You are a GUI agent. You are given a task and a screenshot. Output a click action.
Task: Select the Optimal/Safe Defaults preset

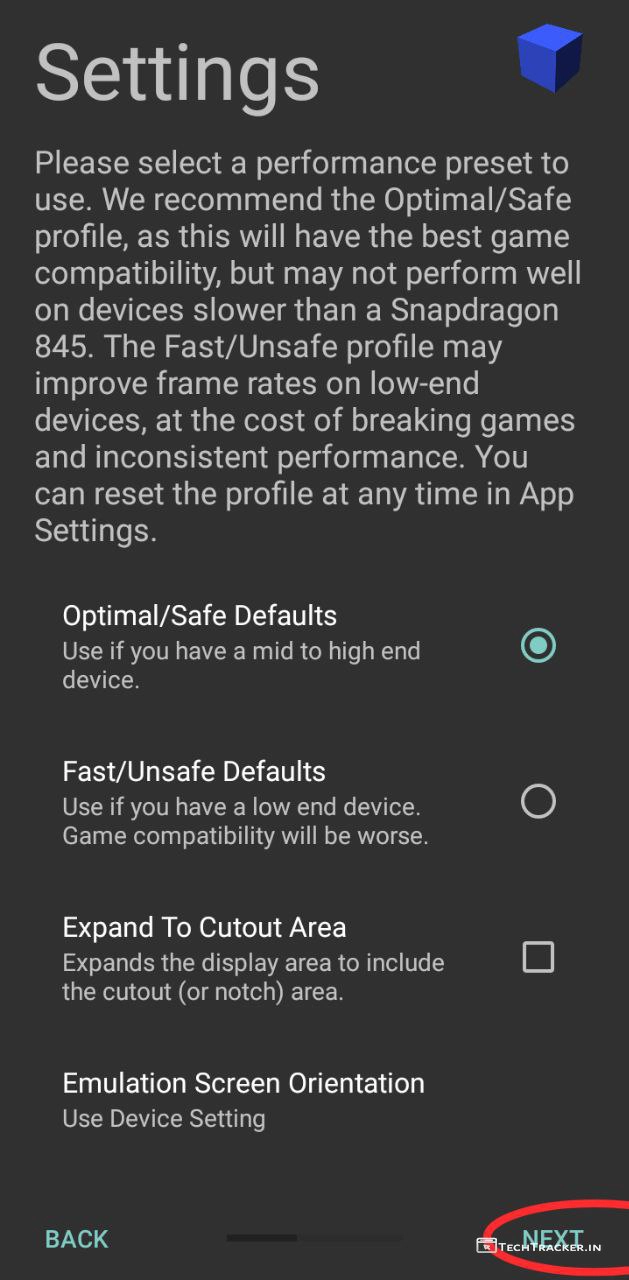point(538,645)
